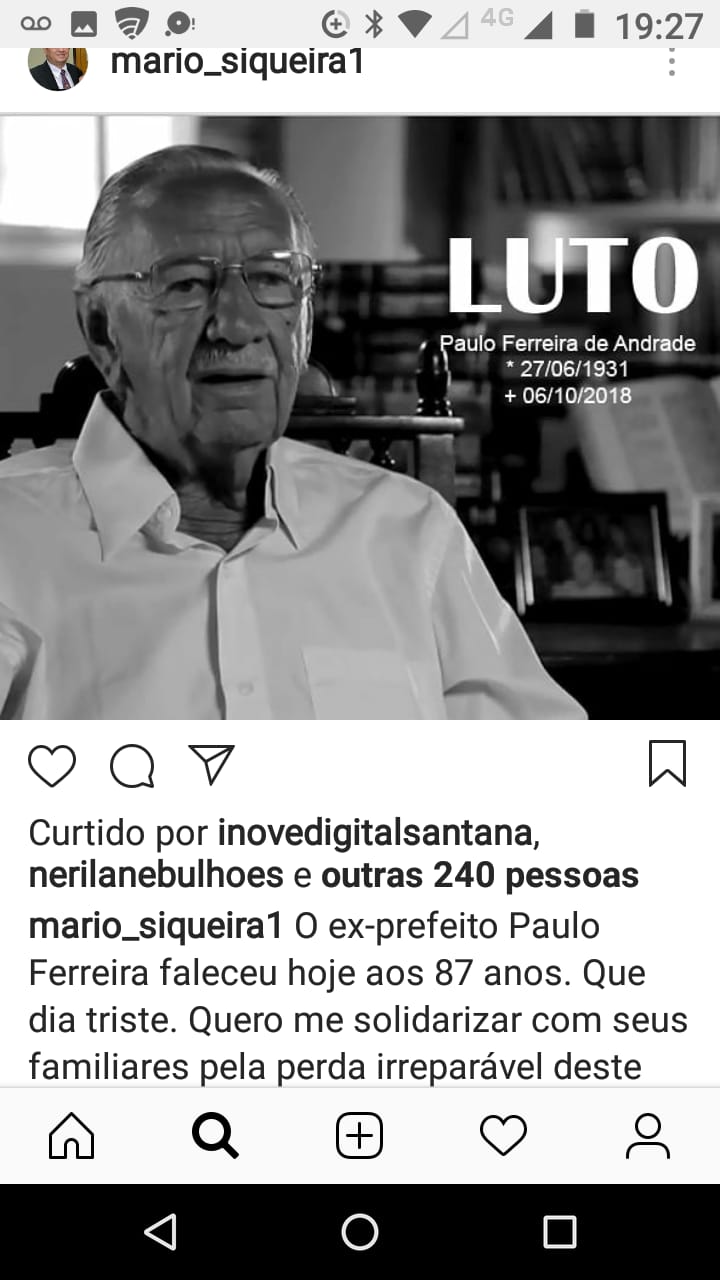The image size is (720, 1280).
Task: Open mario_siqueira1's profile from the post header
Action: pyautogui.click(x=237, y=62)
